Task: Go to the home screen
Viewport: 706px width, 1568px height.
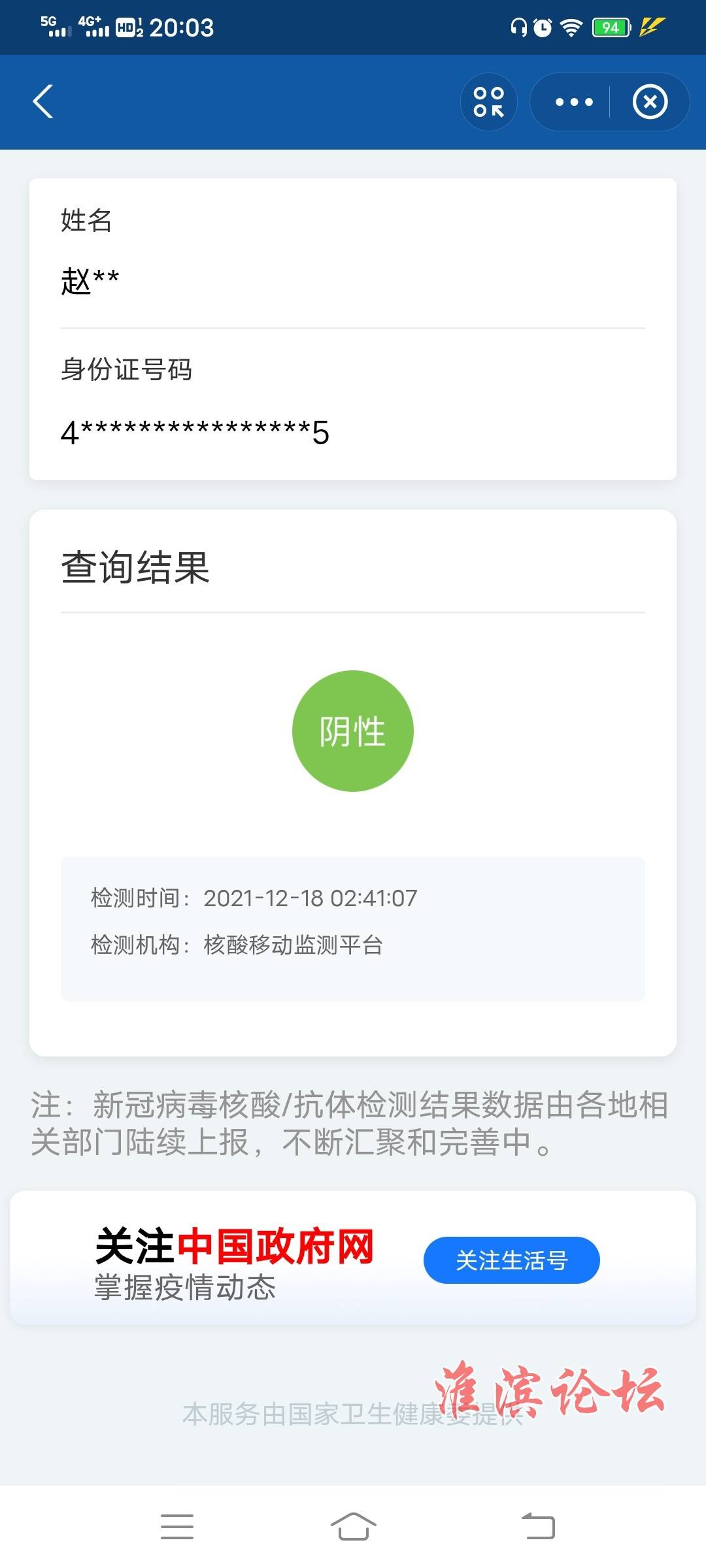Action: (x=353, y=1526)
